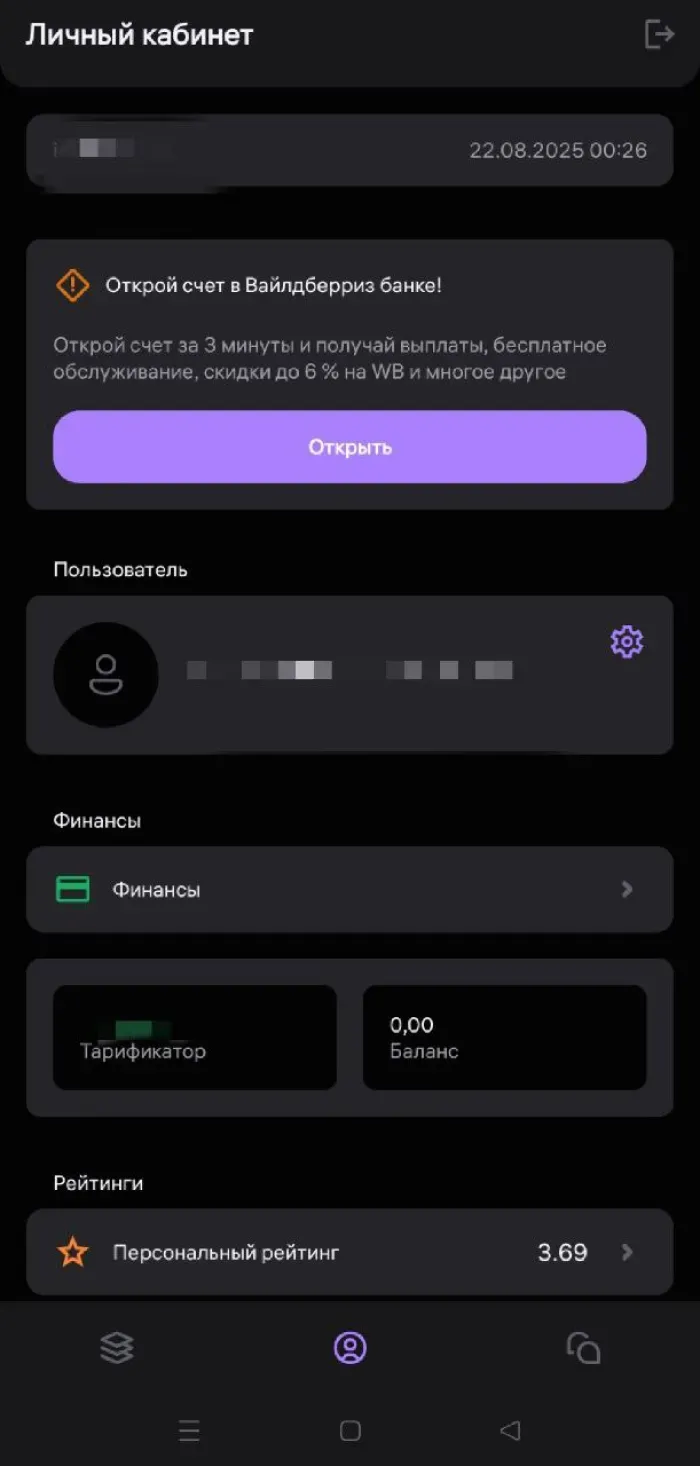Select the profile tab in bottom navigation
Screen dimensions: 700x1466
(x=350, y=1348)
